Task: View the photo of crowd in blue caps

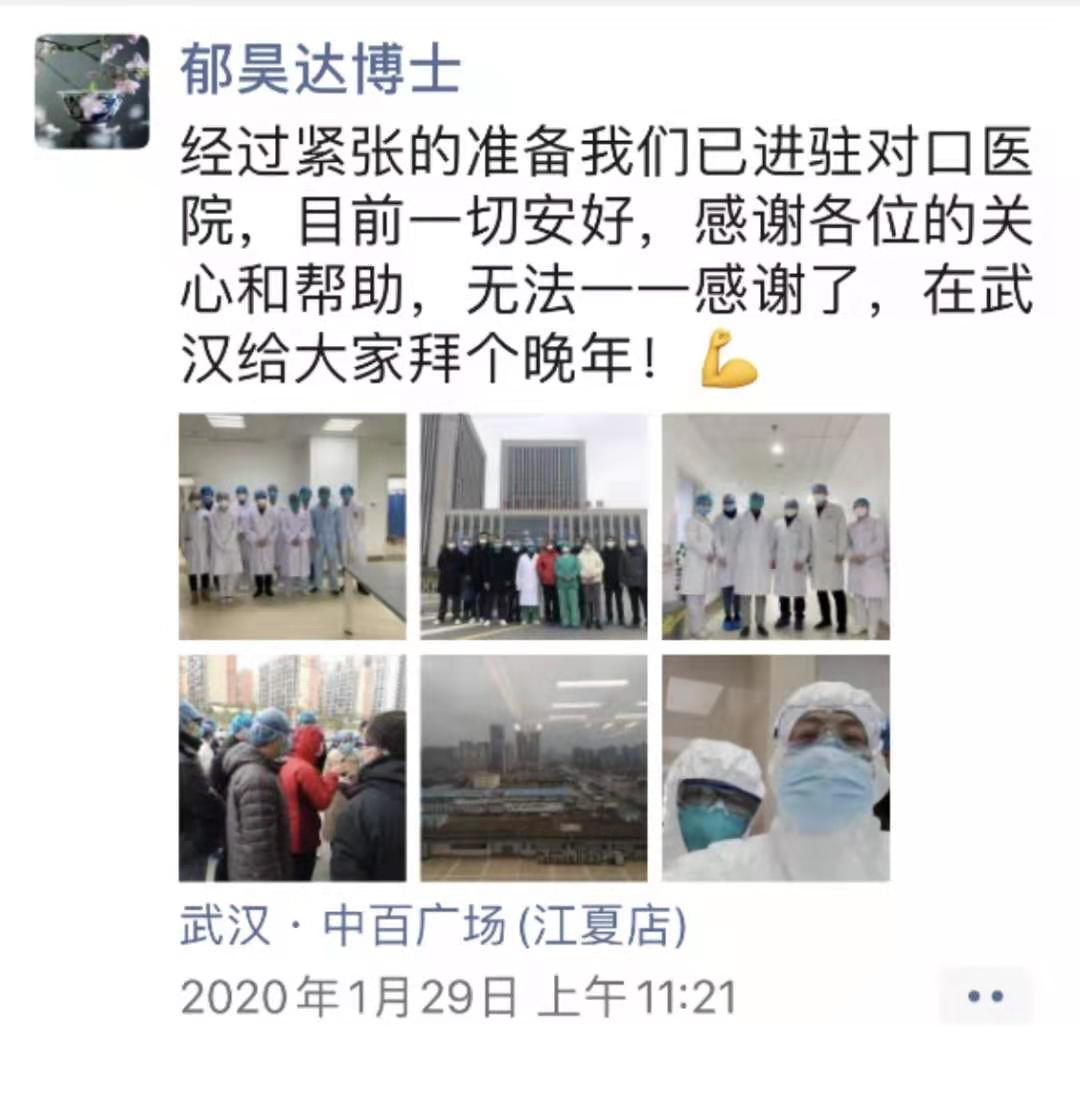Action: 292,768
